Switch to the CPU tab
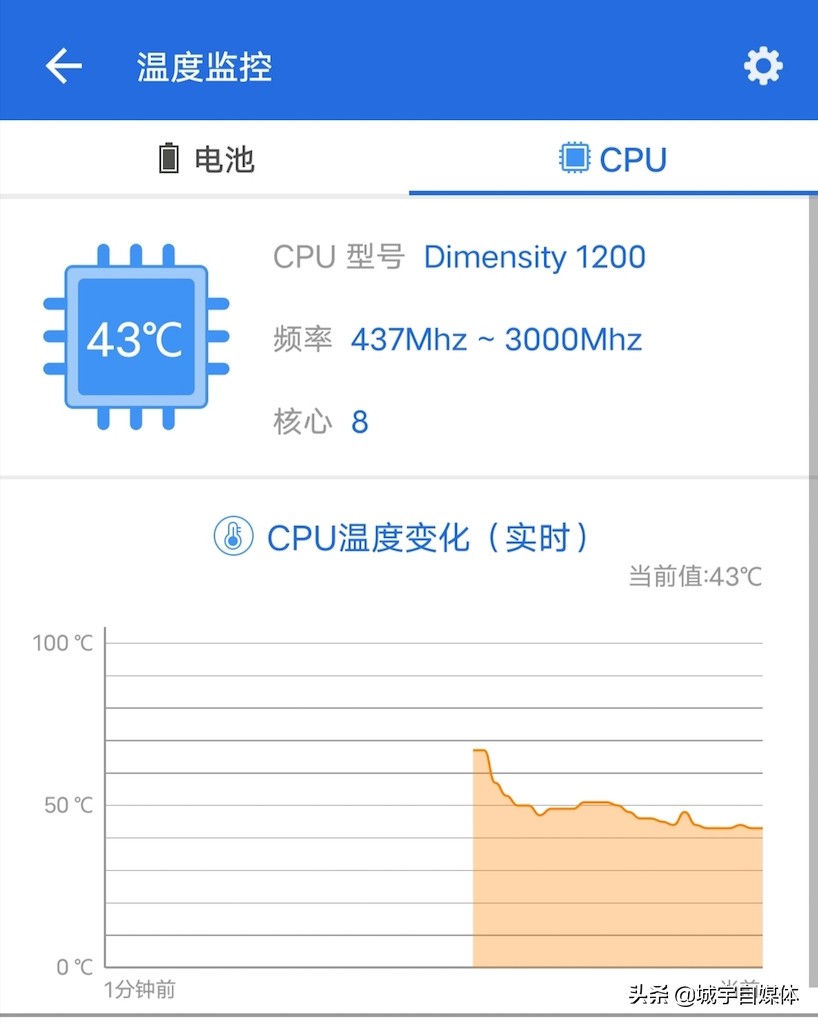Screen dimensions: 818x1024 611,158
